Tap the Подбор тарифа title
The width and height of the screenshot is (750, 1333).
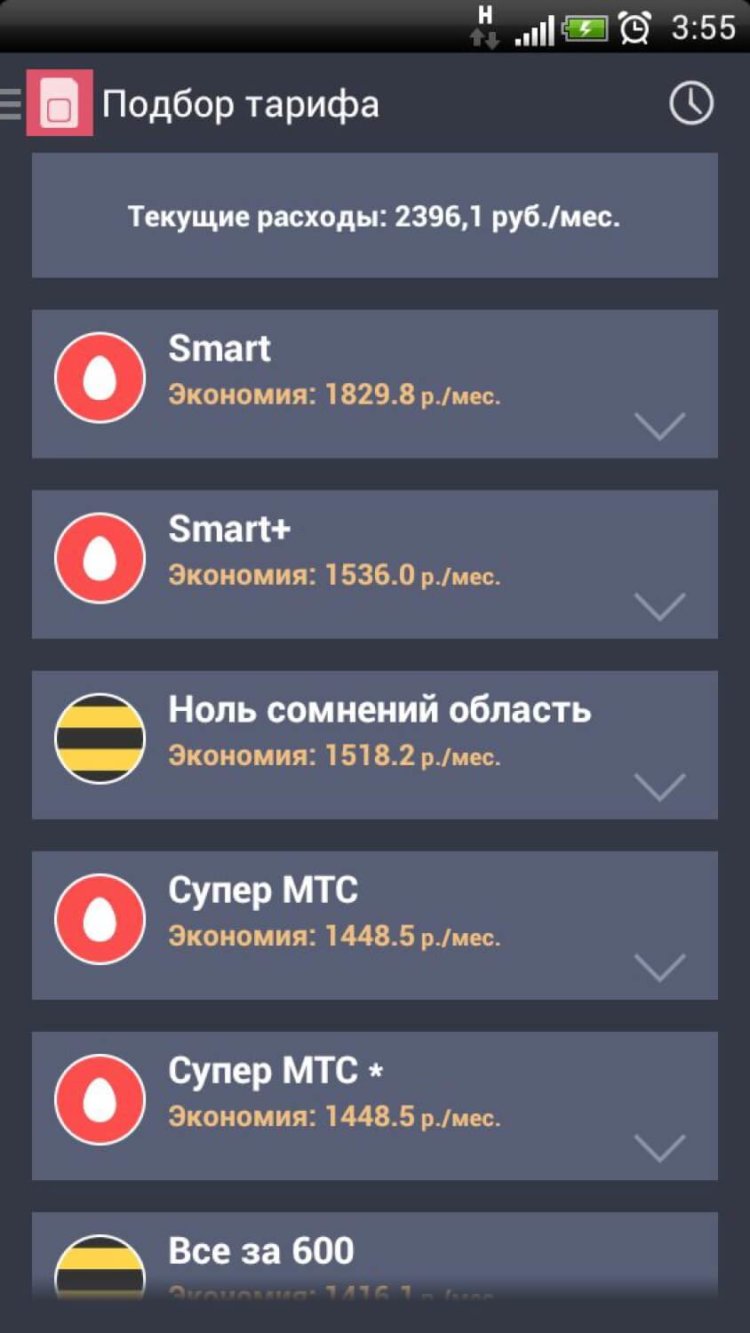[x=241, y=104]
